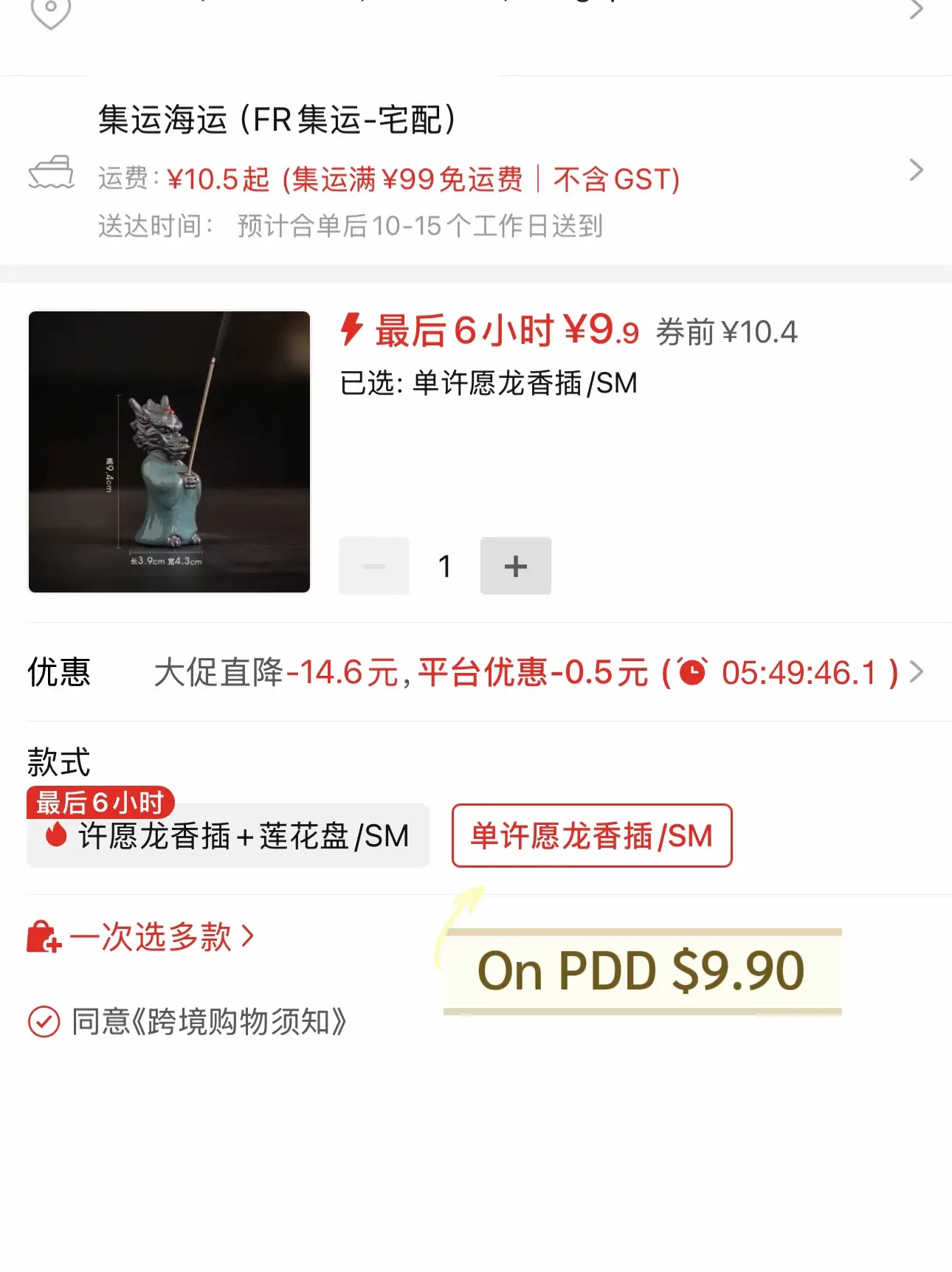
Task: Decrease the quantity with the minus button
Action: point(374,566)
